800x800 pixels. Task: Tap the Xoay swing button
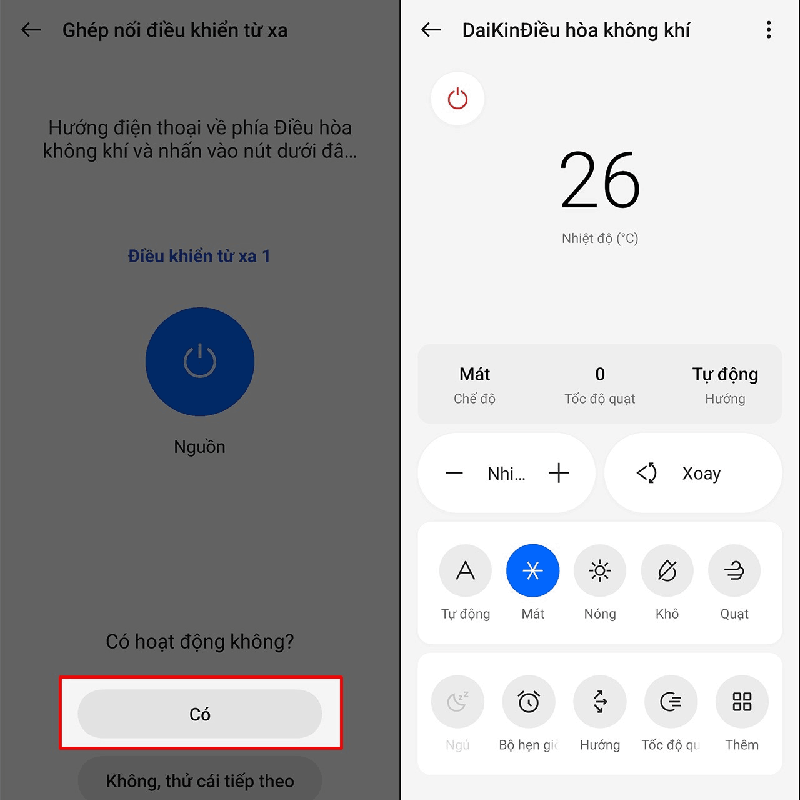pos(692,473)
